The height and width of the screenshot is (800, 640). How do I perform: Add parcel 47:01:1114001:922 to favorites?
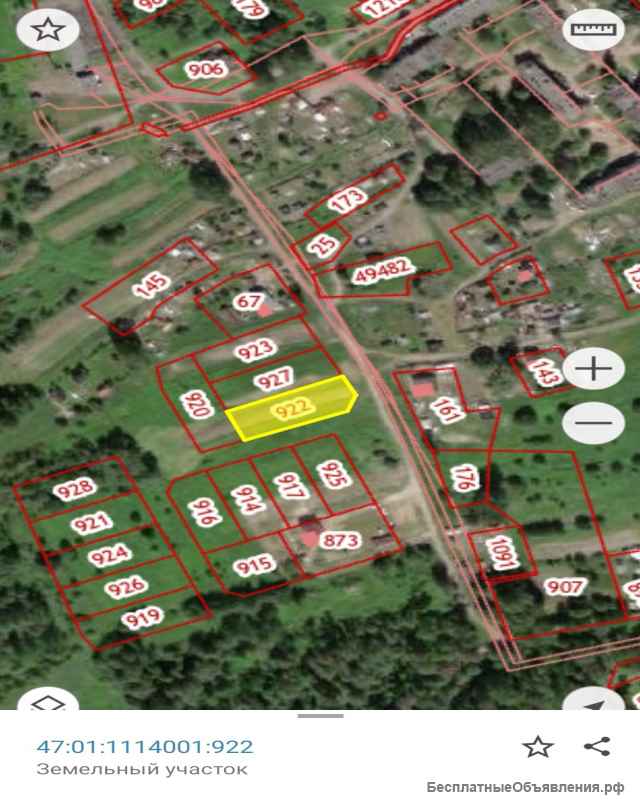pyautogui.click(x=538, y=746)
